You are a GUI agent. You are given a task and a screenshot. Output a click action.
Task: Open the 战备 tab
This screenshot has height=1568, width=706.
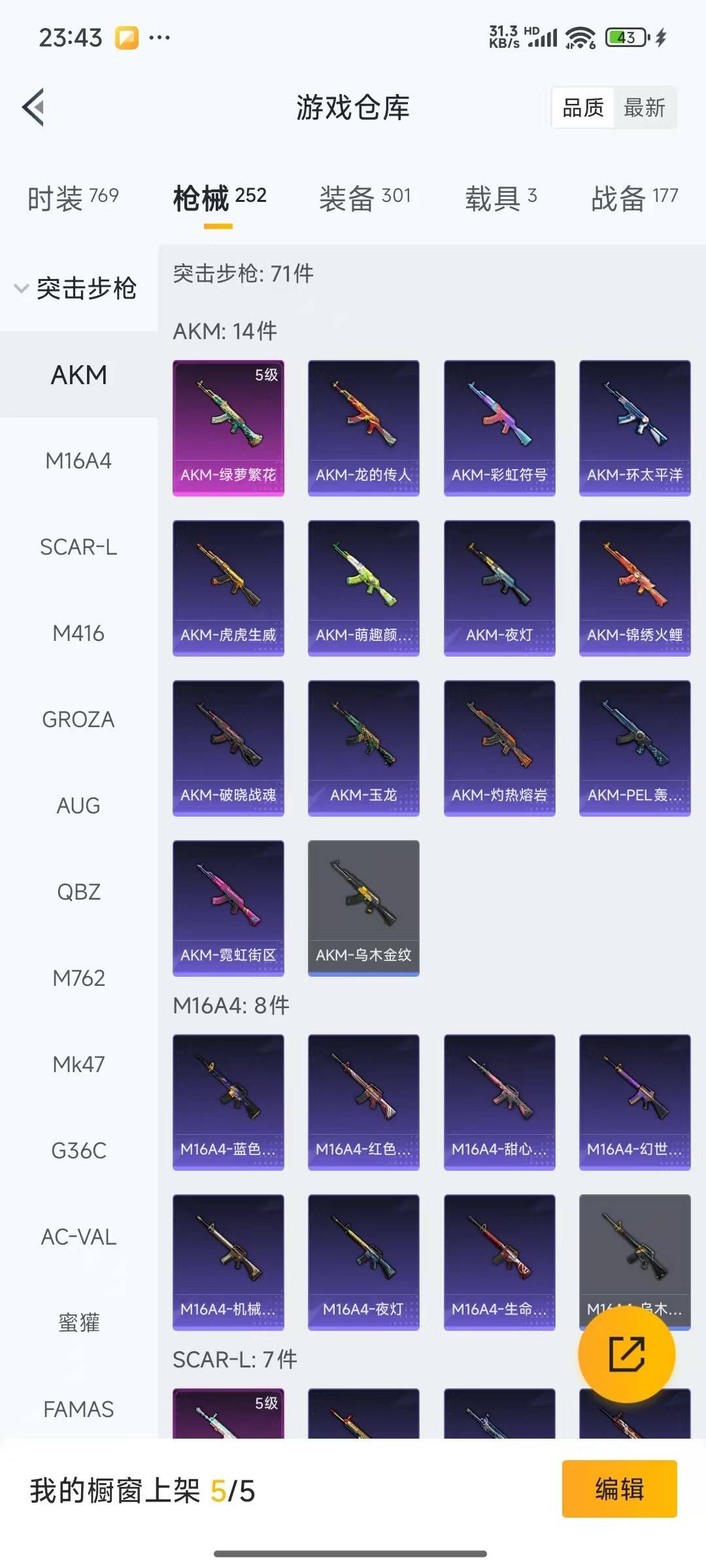[634, 197]
